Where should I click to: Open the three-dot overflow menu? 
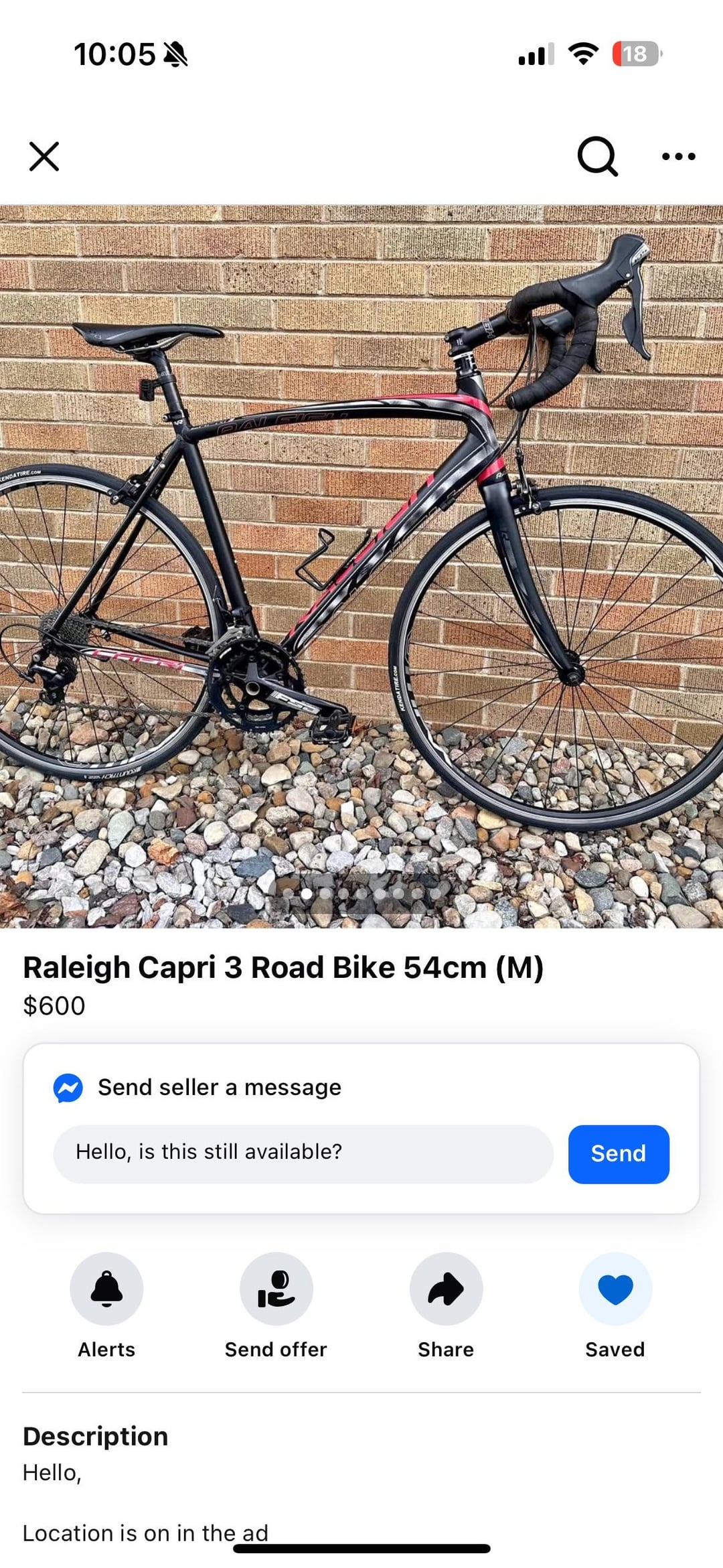(678, 157)
